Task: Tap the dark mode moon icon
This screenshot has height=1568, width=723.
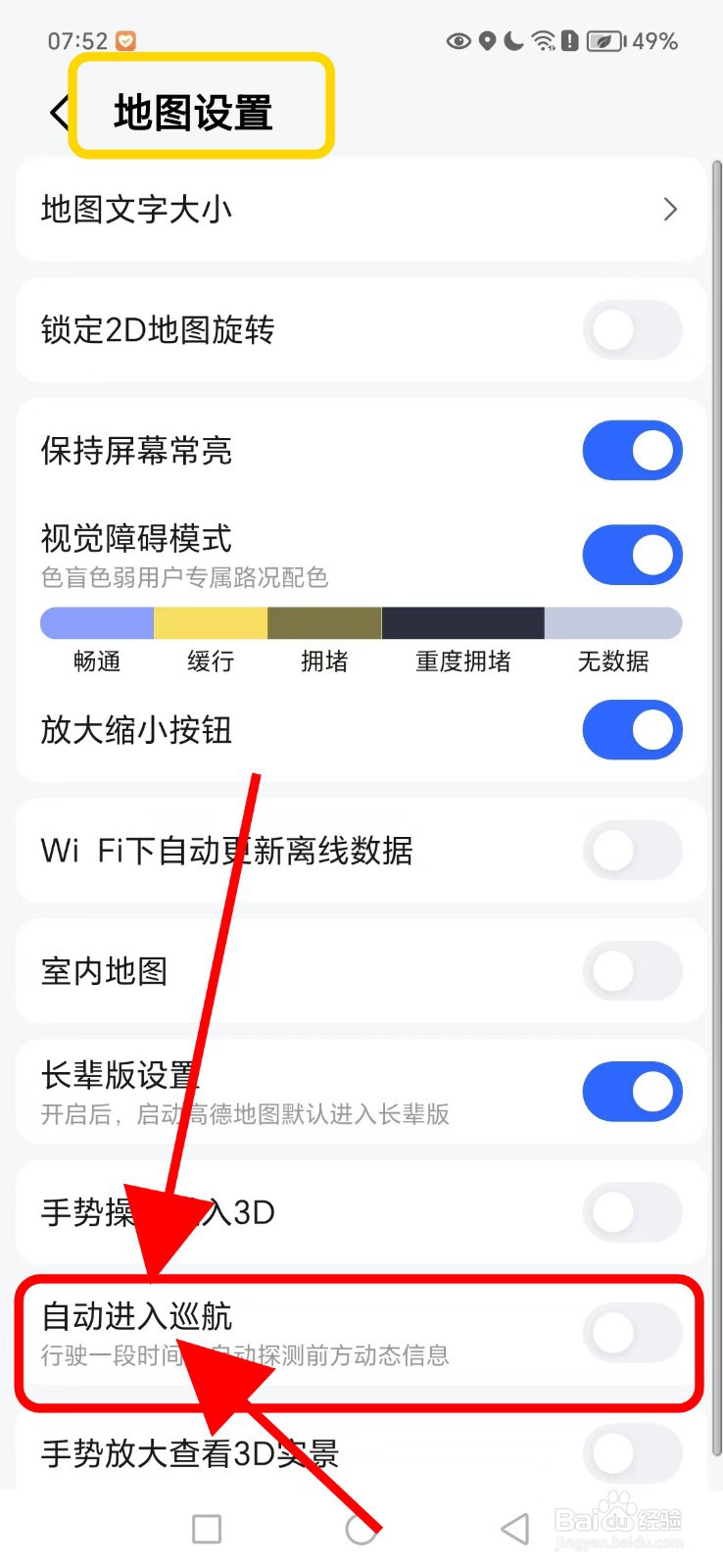Action: pyautogui.click(x=515, y=41)
